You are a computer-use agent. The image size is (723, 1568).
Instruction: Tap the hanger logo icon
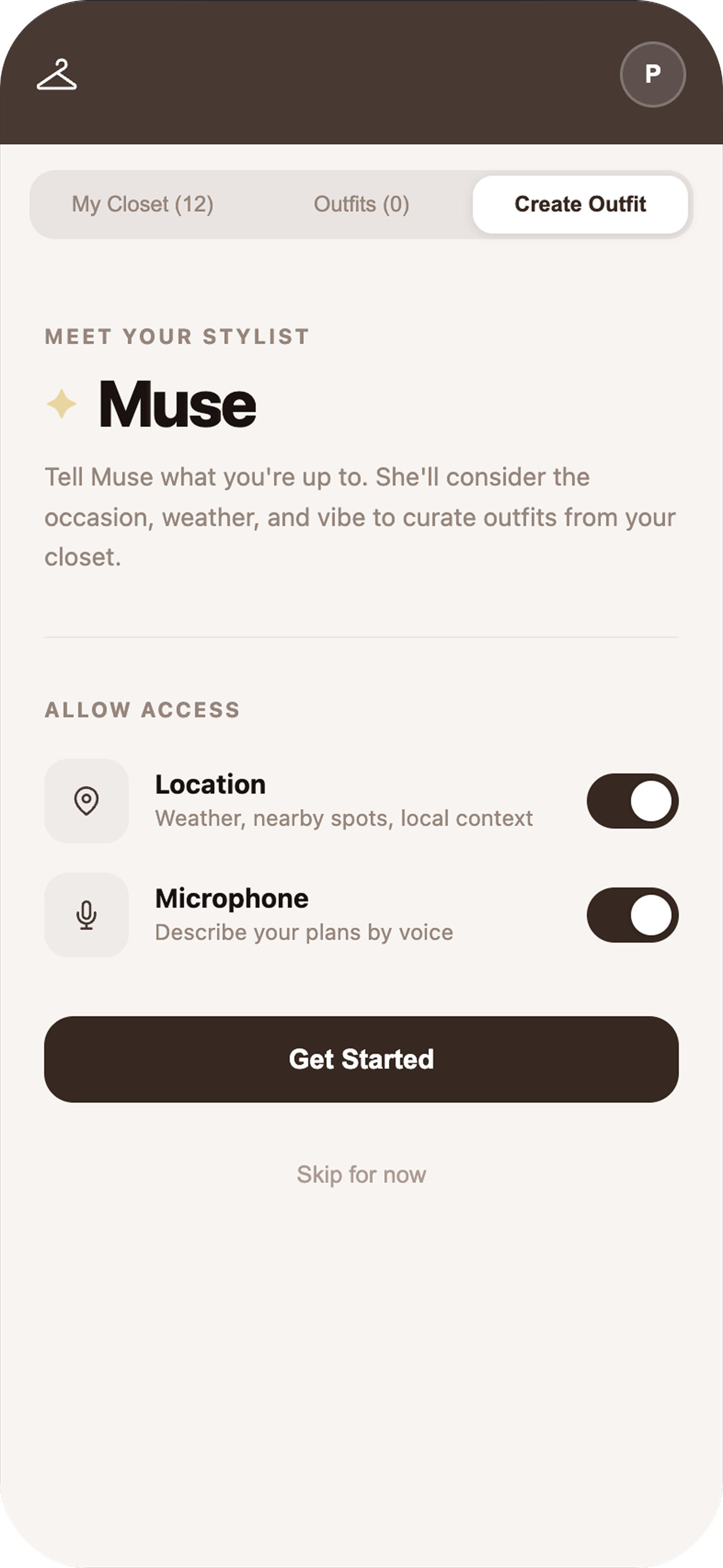[x=57, y=74]
